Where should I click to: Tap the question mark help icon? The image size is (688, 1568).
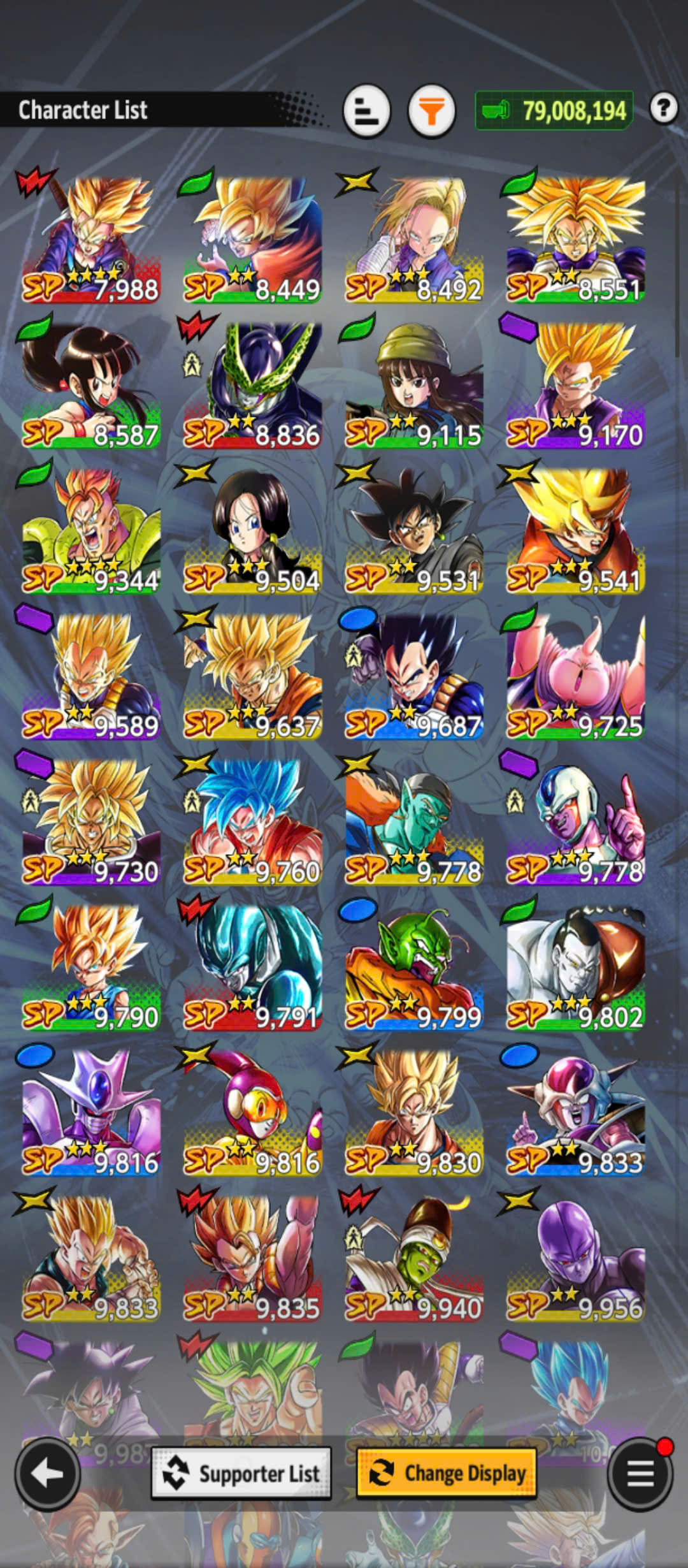pyautogui.click(x=663, y=108)
